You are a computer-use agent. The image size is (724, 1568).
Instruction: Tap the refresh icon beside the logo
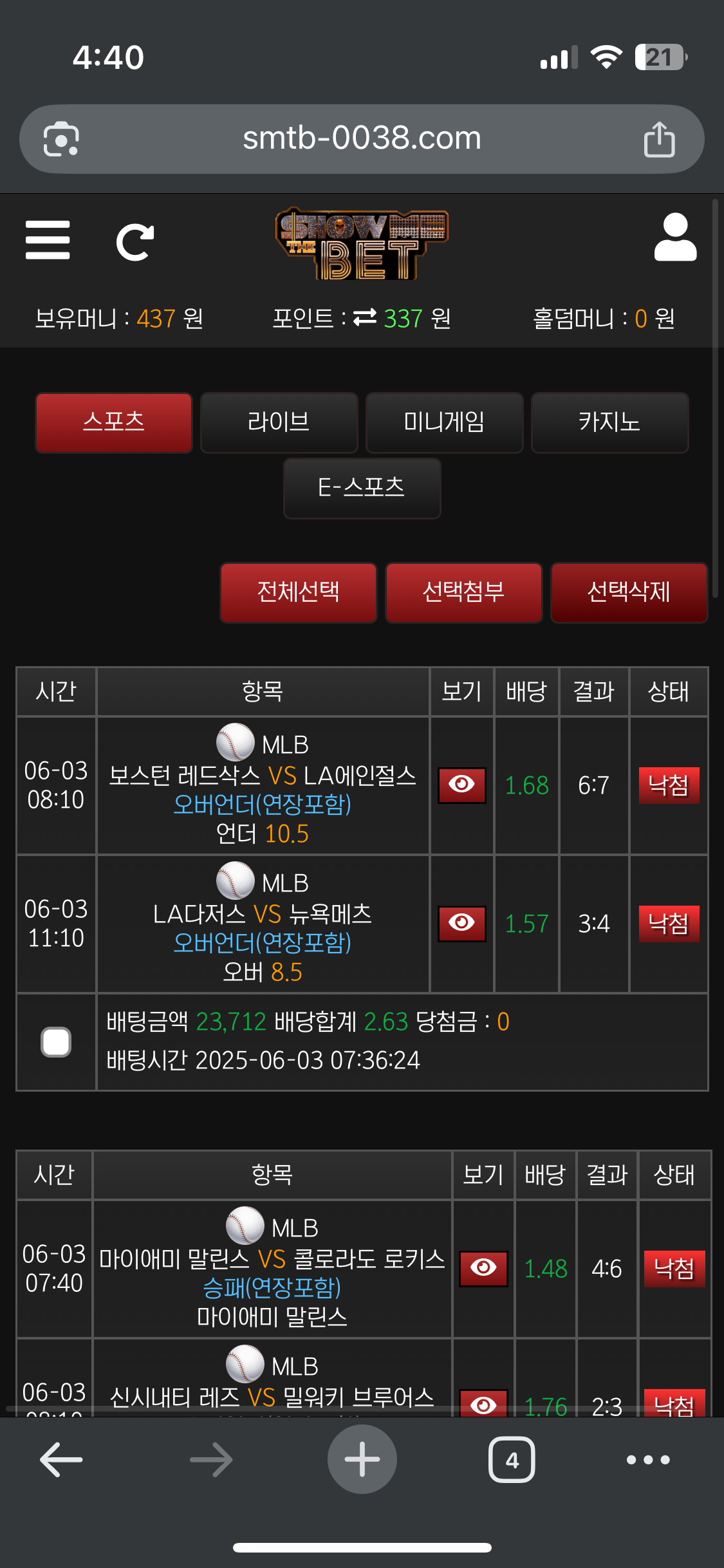[x=135, y=242]
